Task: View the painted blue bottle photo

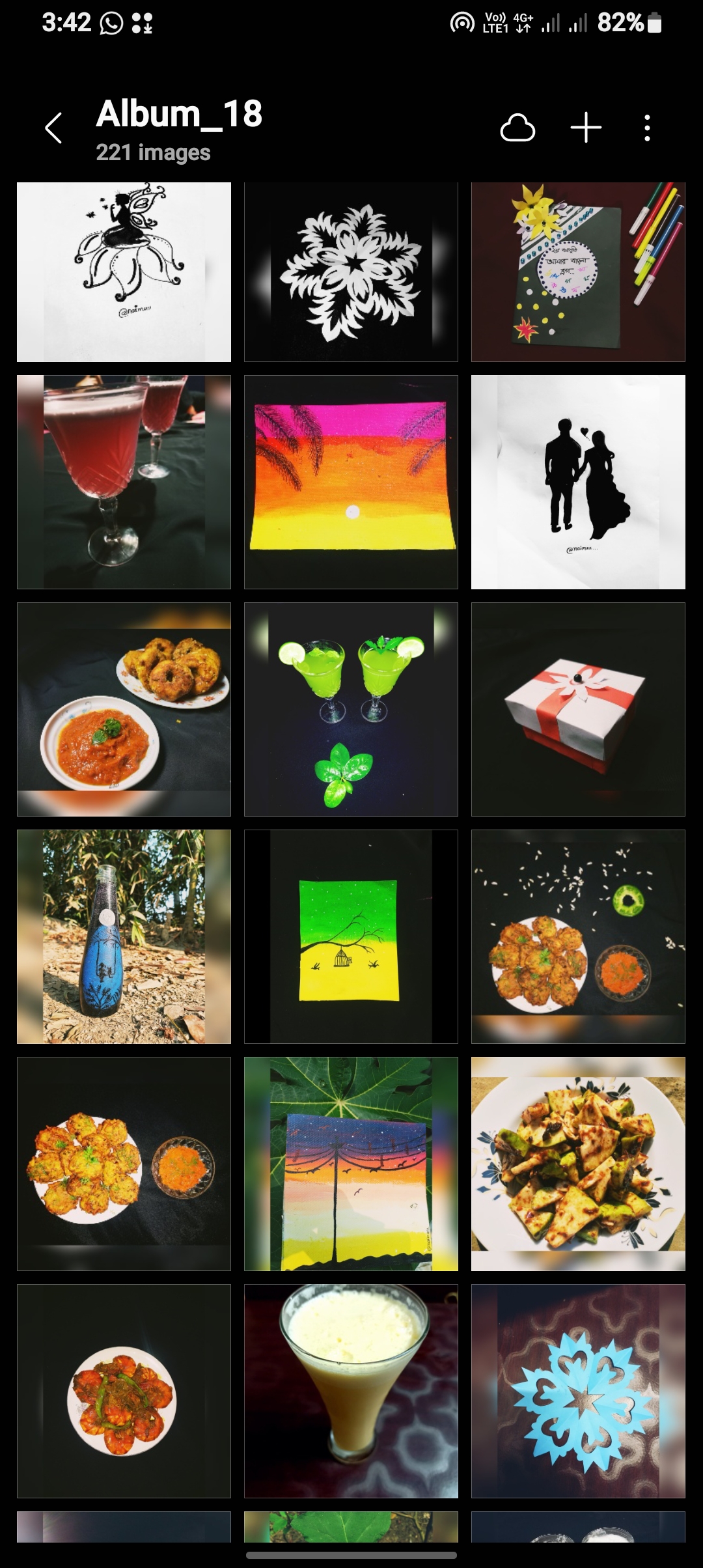Action: (x=124, y=936)
